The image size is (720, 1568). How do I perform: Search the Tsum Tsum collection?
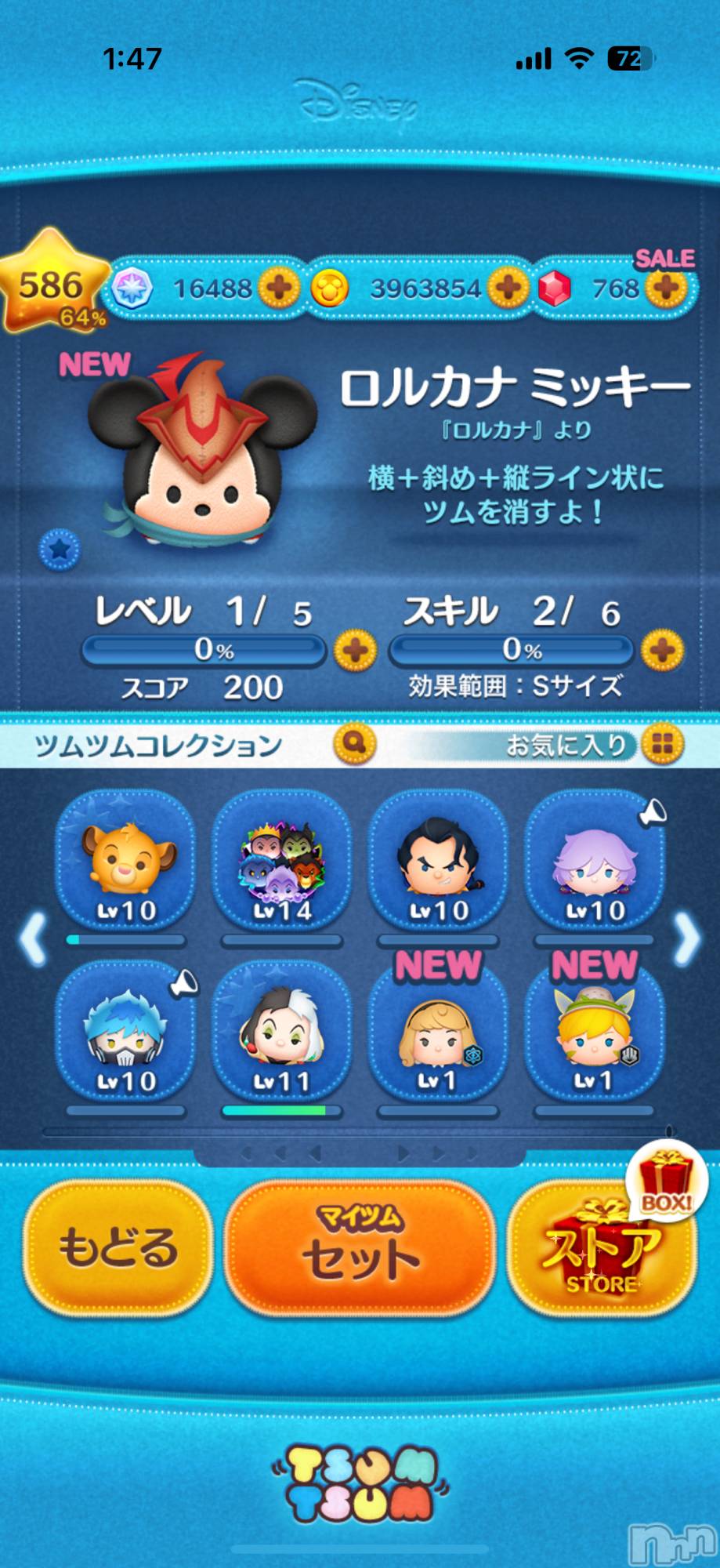pos(355,743)
